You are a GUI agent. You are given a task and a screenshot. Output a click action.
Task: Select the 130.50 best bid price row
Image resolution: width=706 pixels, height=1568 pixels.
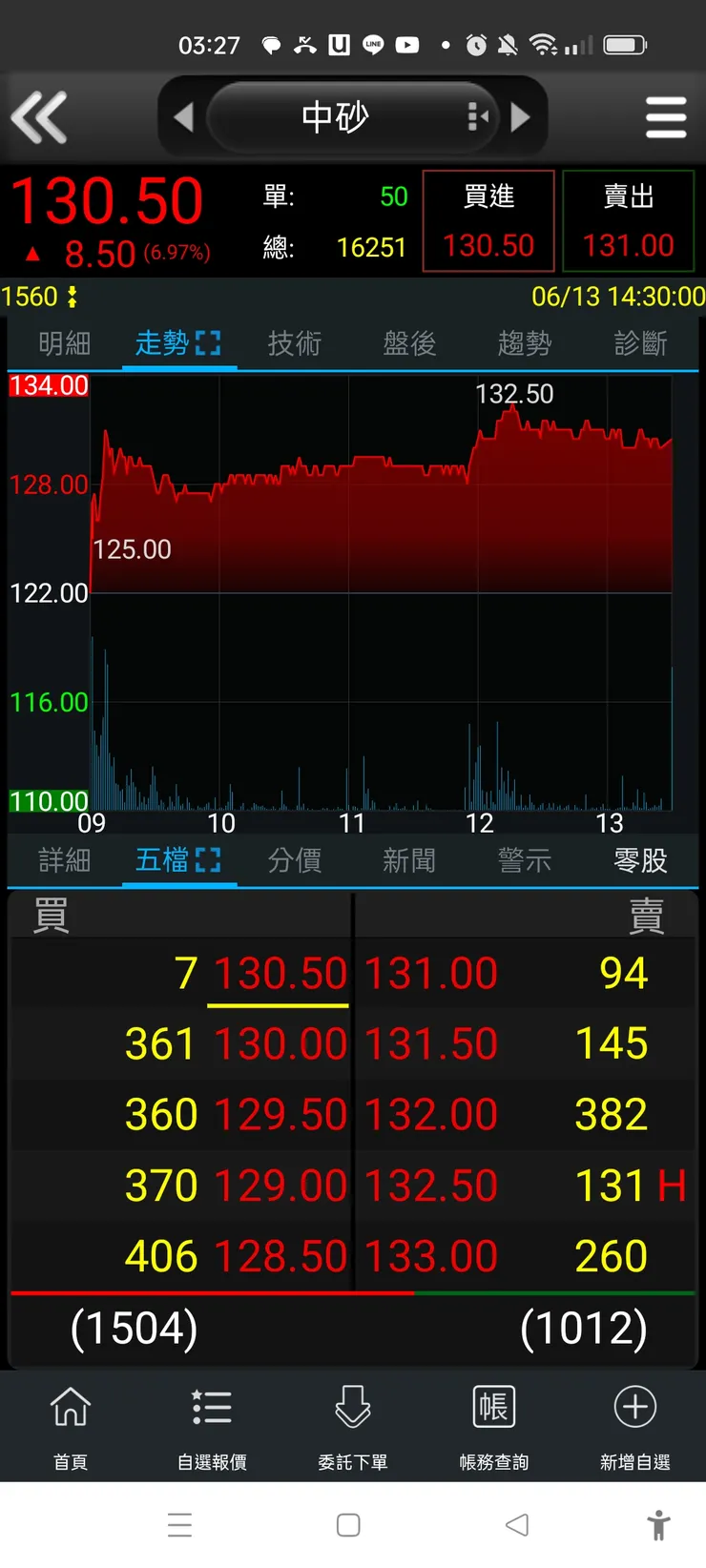(279, 972)
